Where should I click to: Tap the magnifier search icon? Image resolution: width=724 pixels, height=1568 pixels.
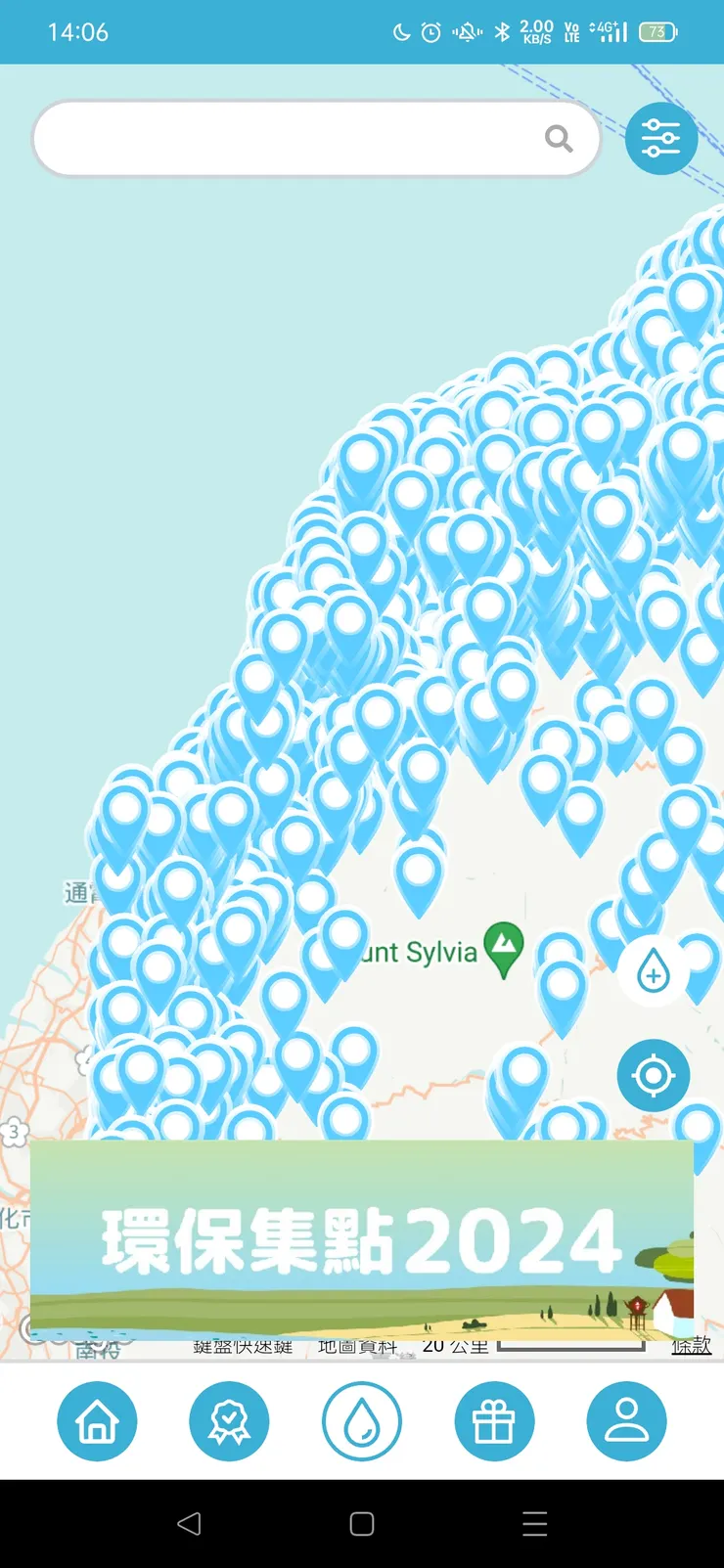[559, 139]
